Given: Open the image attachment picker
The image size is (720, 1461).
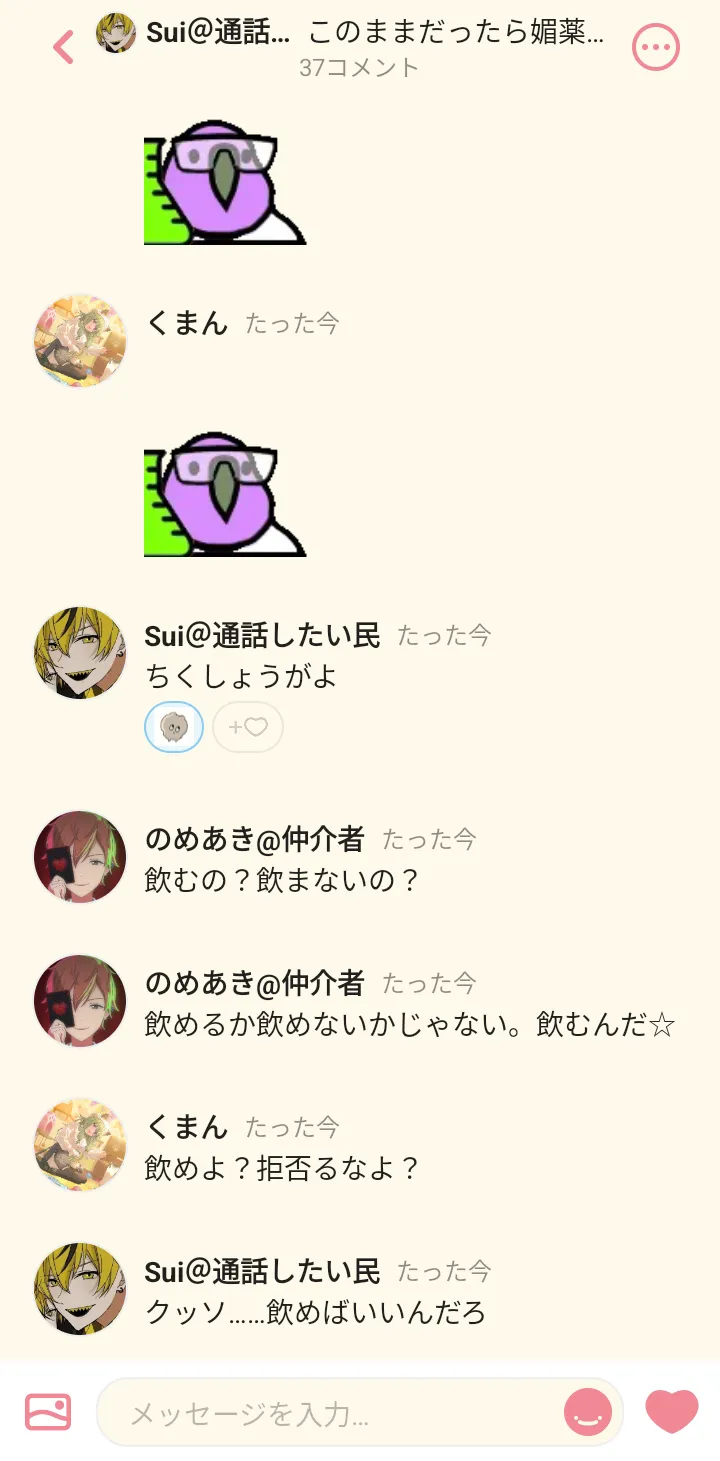Looking at the screenshot, I should 48,1411.
